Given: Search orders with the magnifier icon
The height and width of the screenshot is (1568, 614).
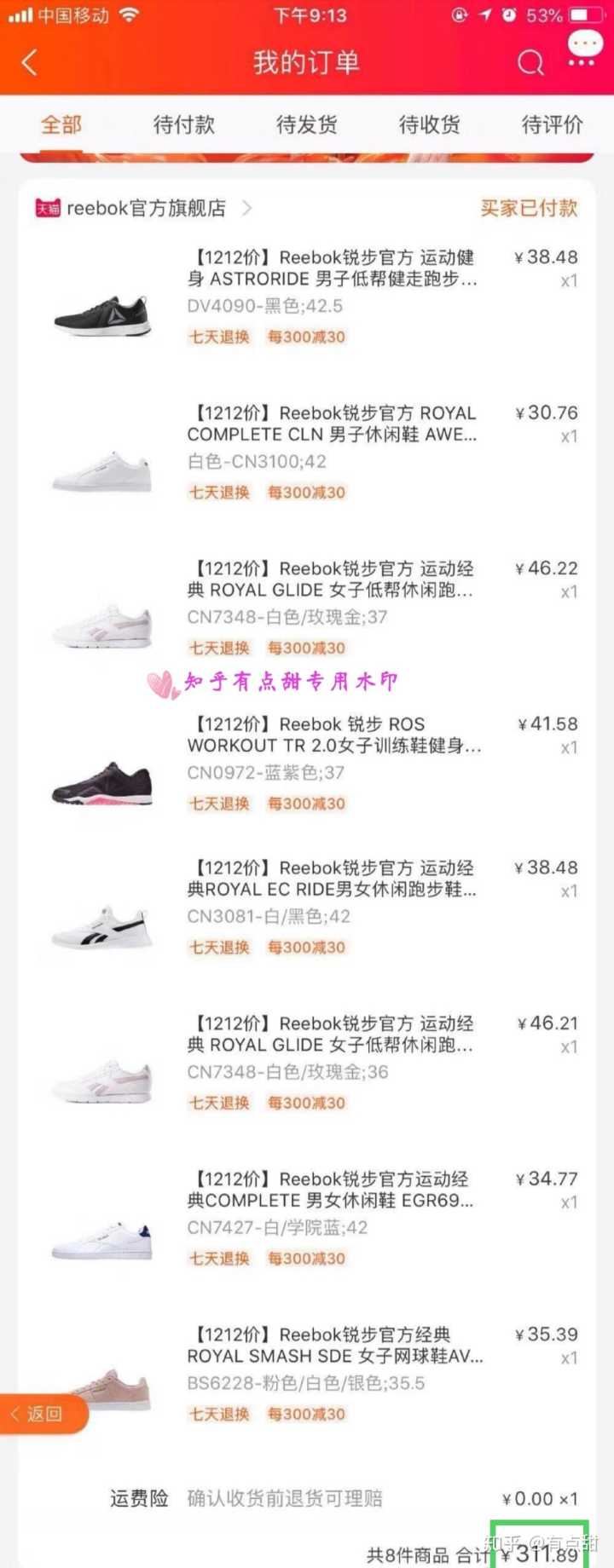Looking at the screenshot, I should (530, 63).
